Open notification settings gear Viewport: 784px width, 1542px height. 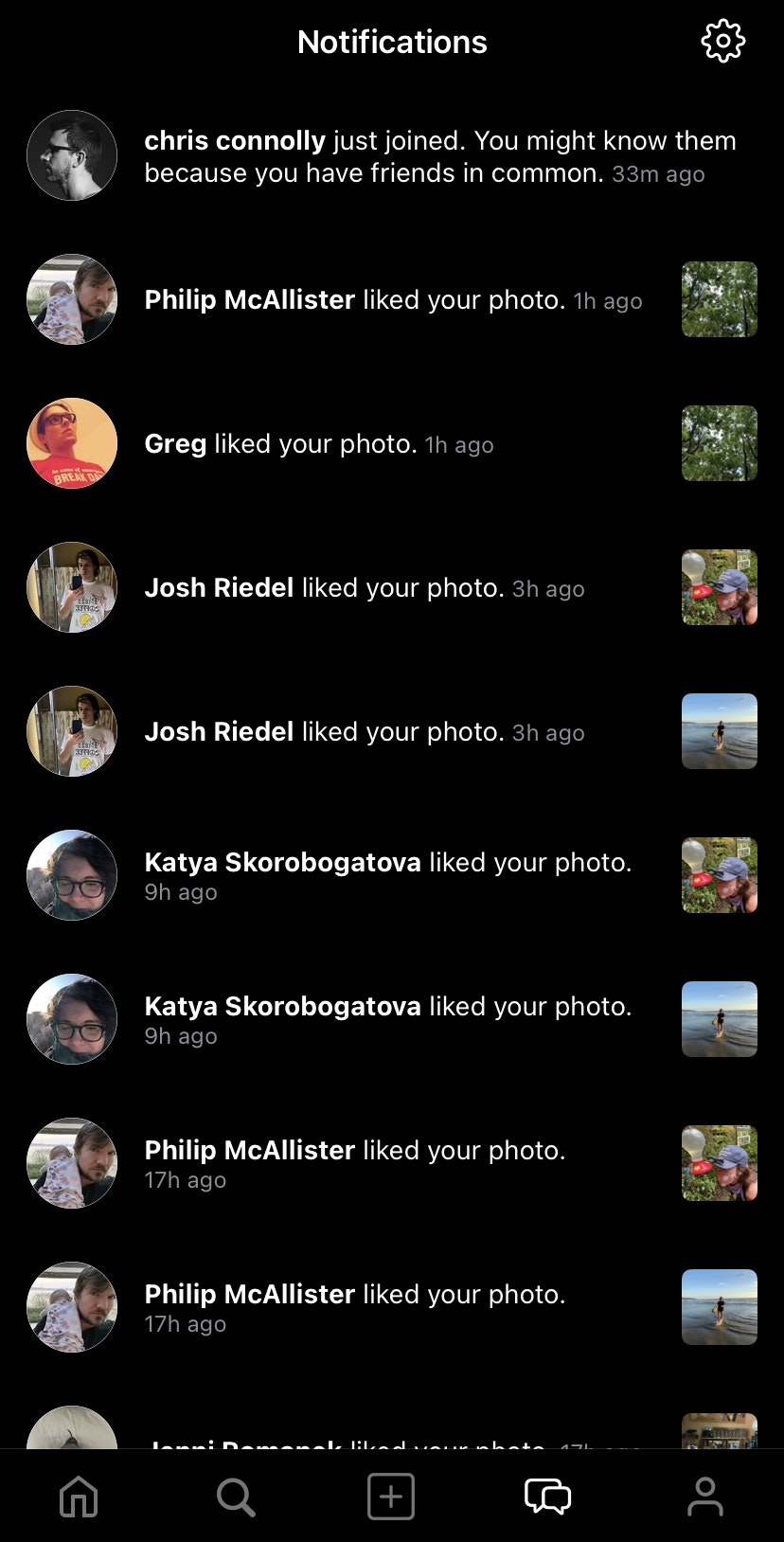point(722,42)
